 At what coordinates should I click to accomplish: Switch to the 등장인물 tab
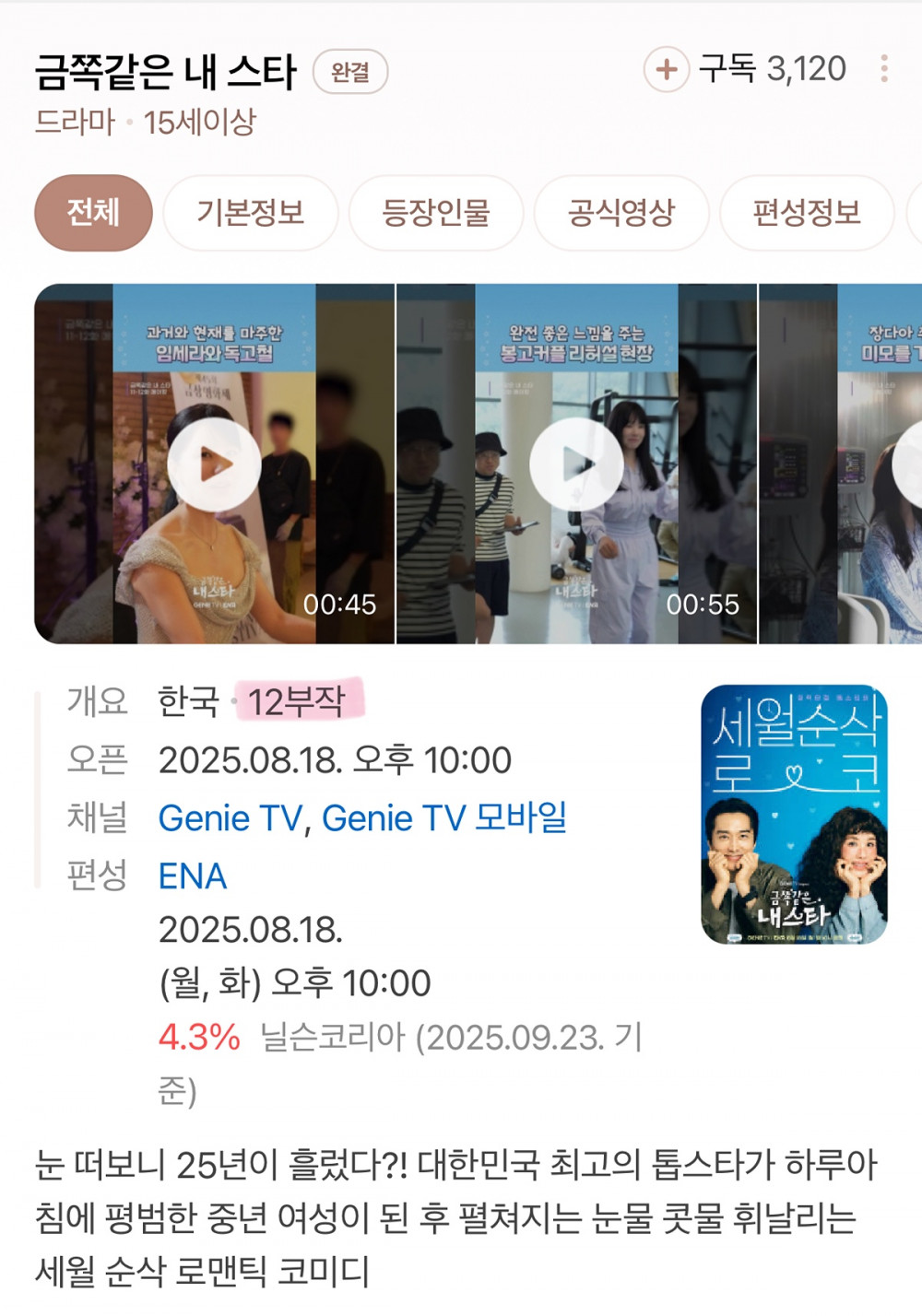pos(436,213)
